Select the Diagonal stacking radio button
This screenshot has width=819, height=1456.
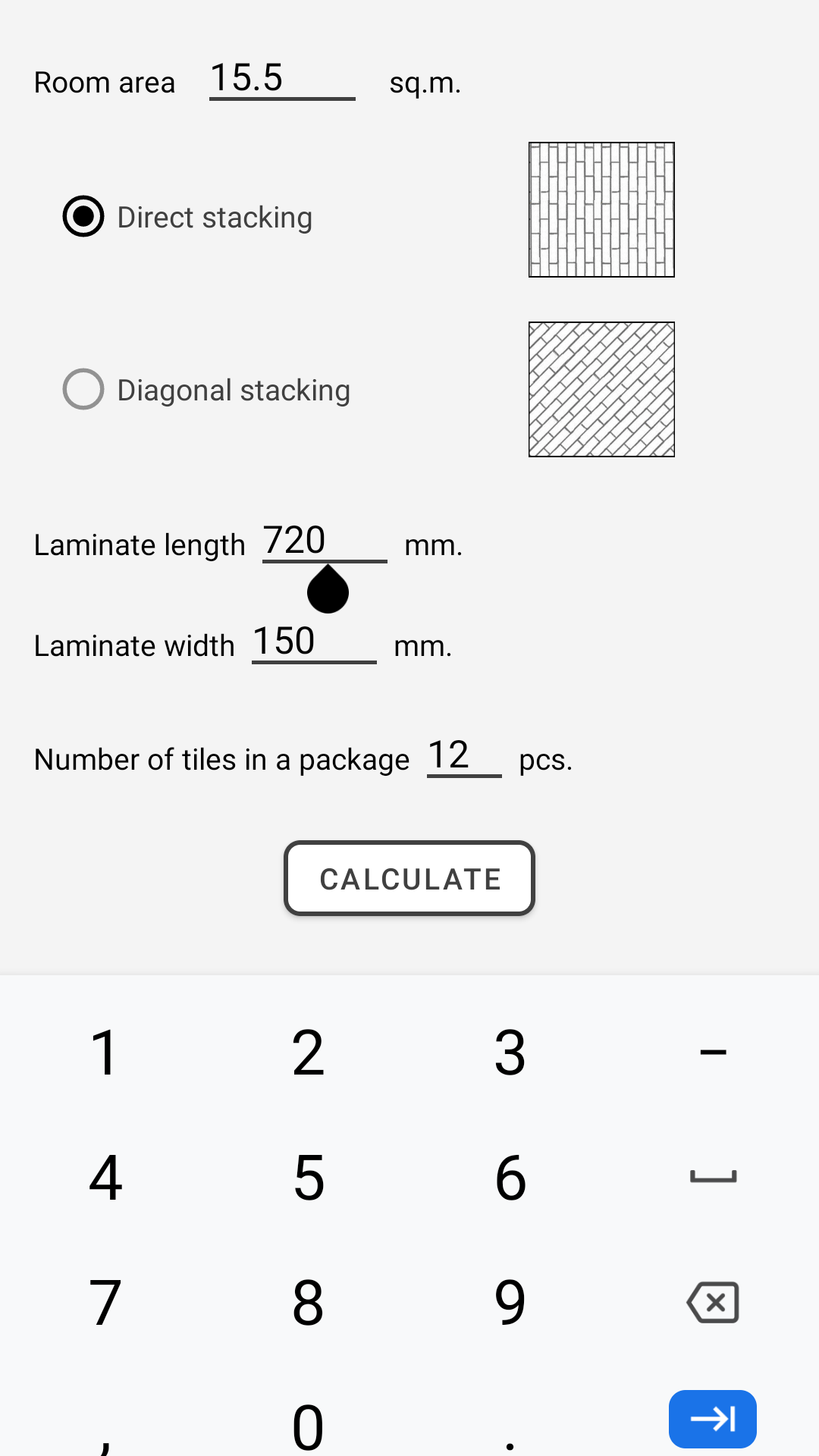click(x=83, y=390)
